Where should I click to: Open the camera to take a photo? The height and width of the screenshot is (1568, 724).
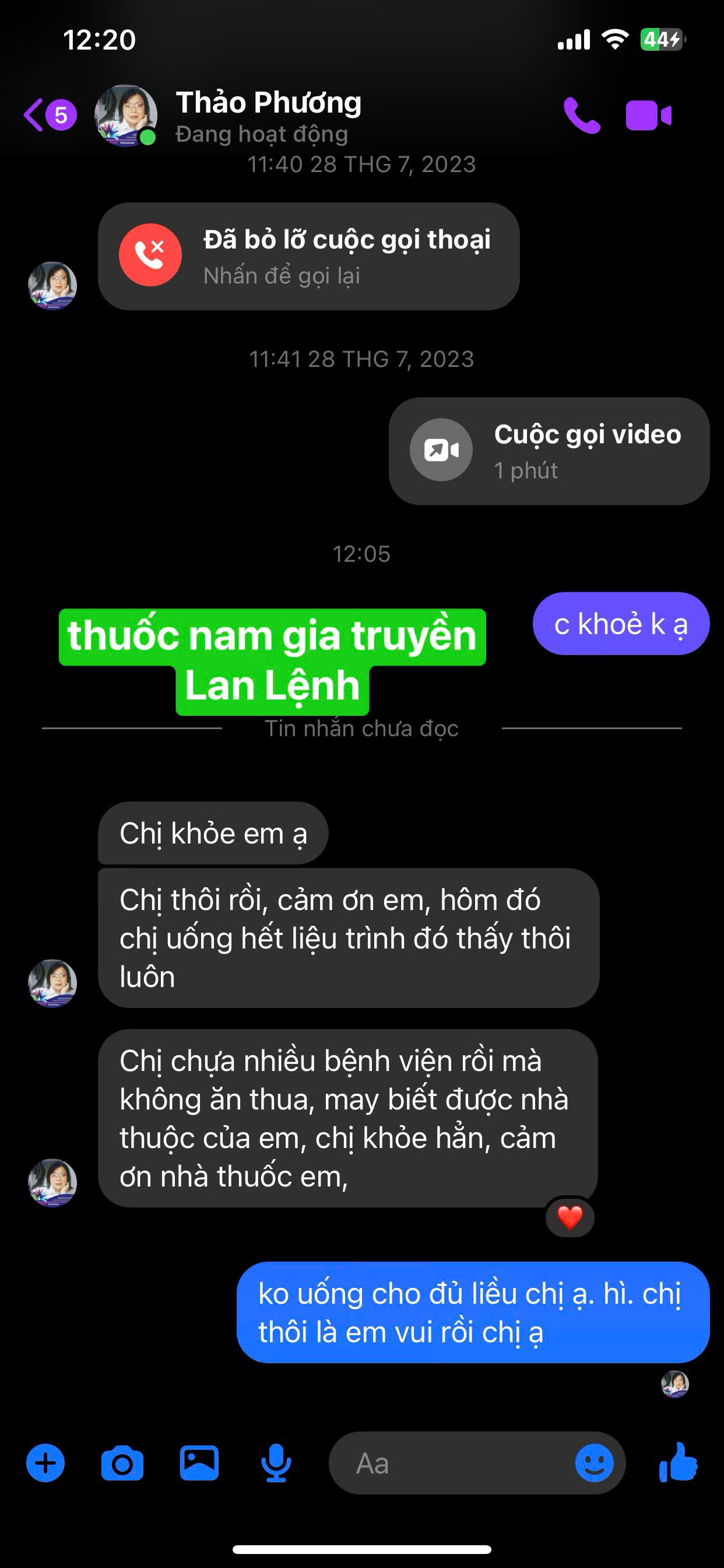[122, 1462]
